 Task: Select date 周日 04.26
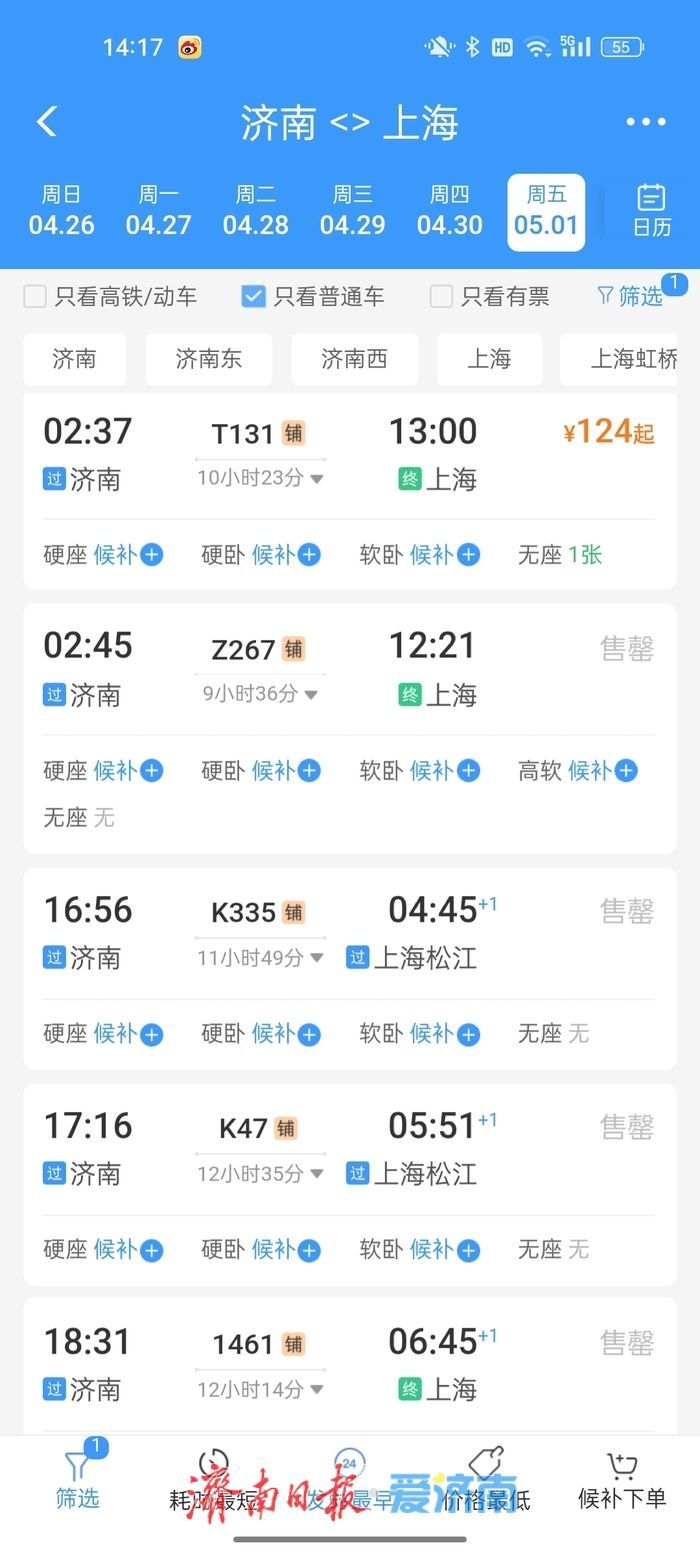pos(61,211)
